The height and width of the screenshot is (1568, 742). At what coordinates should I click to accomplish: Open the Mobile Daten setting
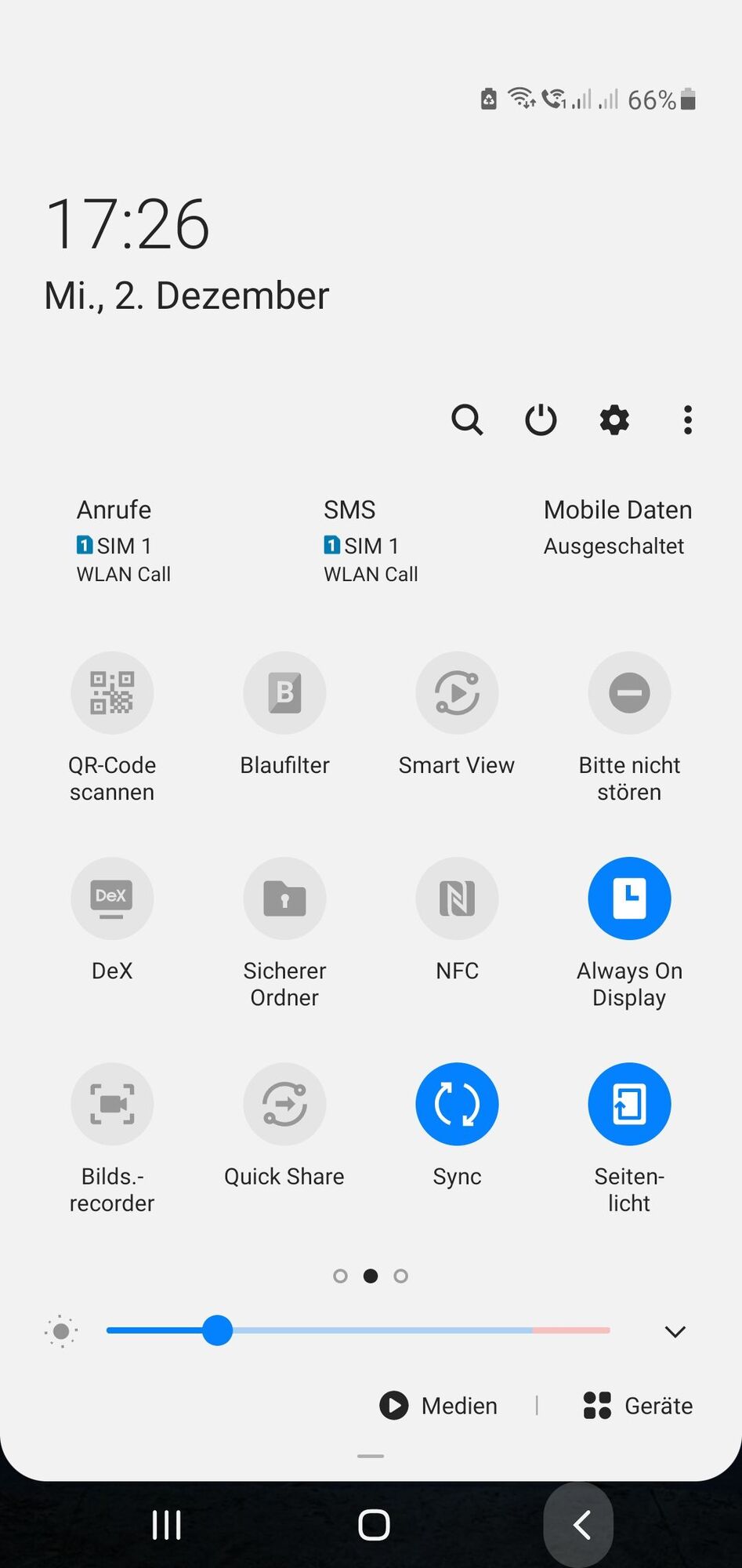point(617,527)
